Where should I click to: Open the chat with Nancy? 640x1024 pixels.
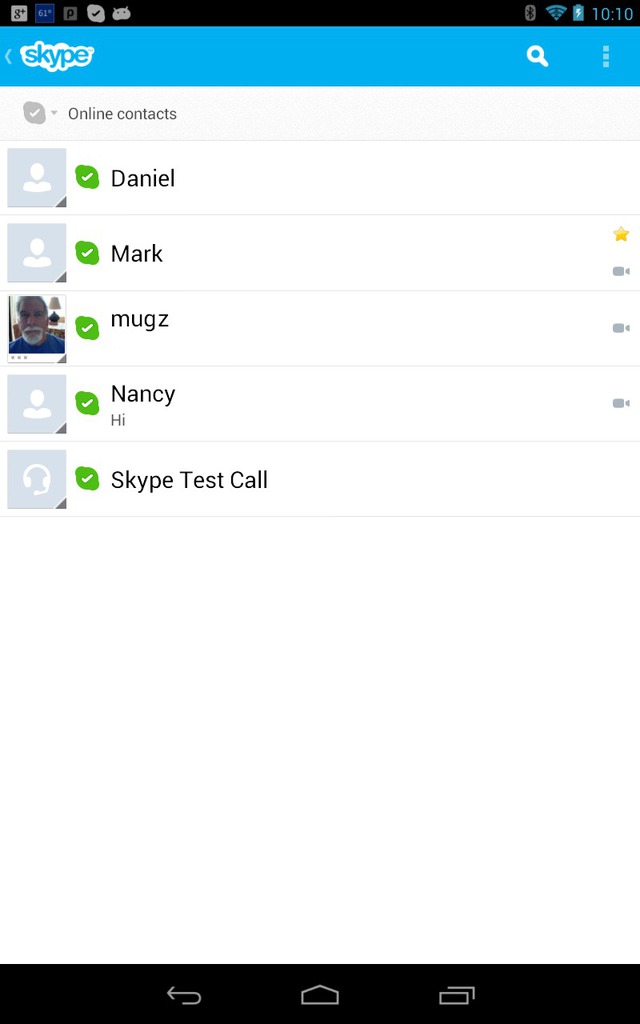click(x=320, y=404)
